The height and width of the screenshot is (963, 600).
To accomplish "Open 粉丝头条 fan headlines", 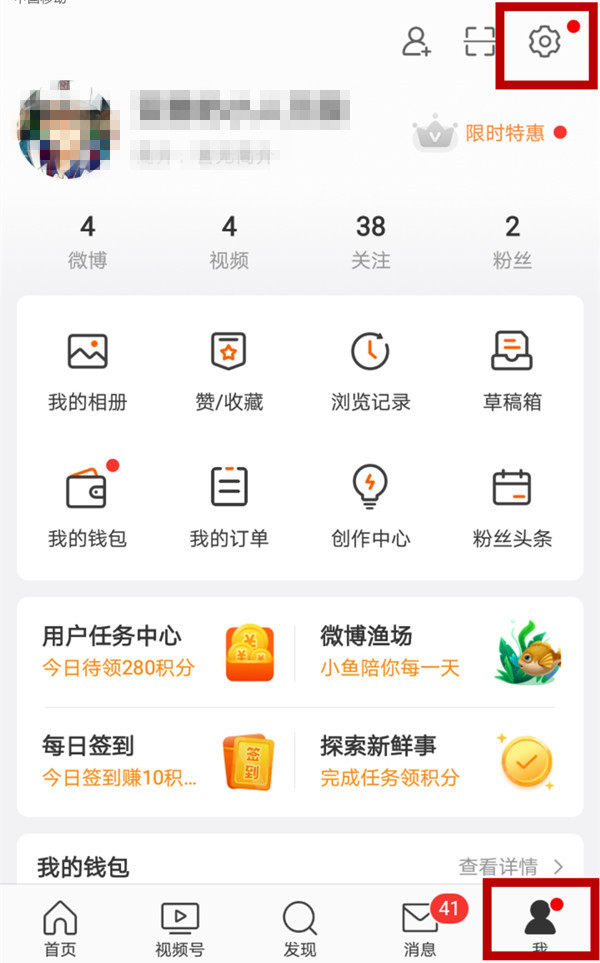I will (x=512, y=506).
